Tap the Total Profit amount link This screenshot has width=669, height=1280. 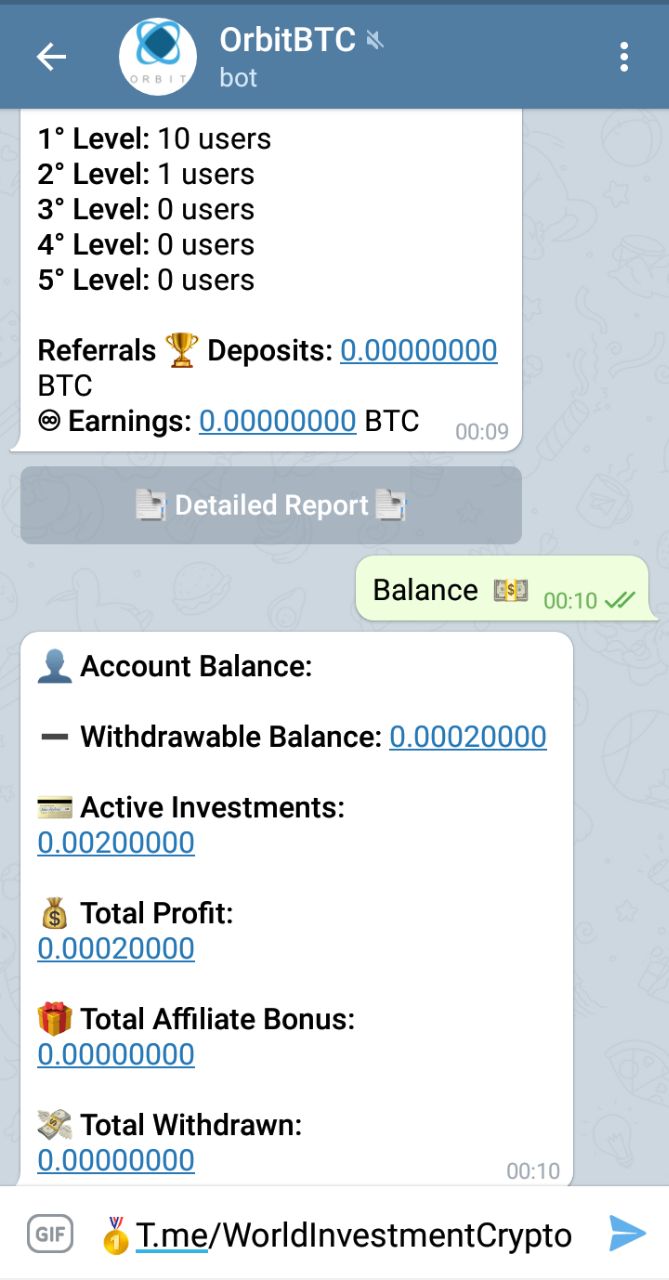[116, 948]
